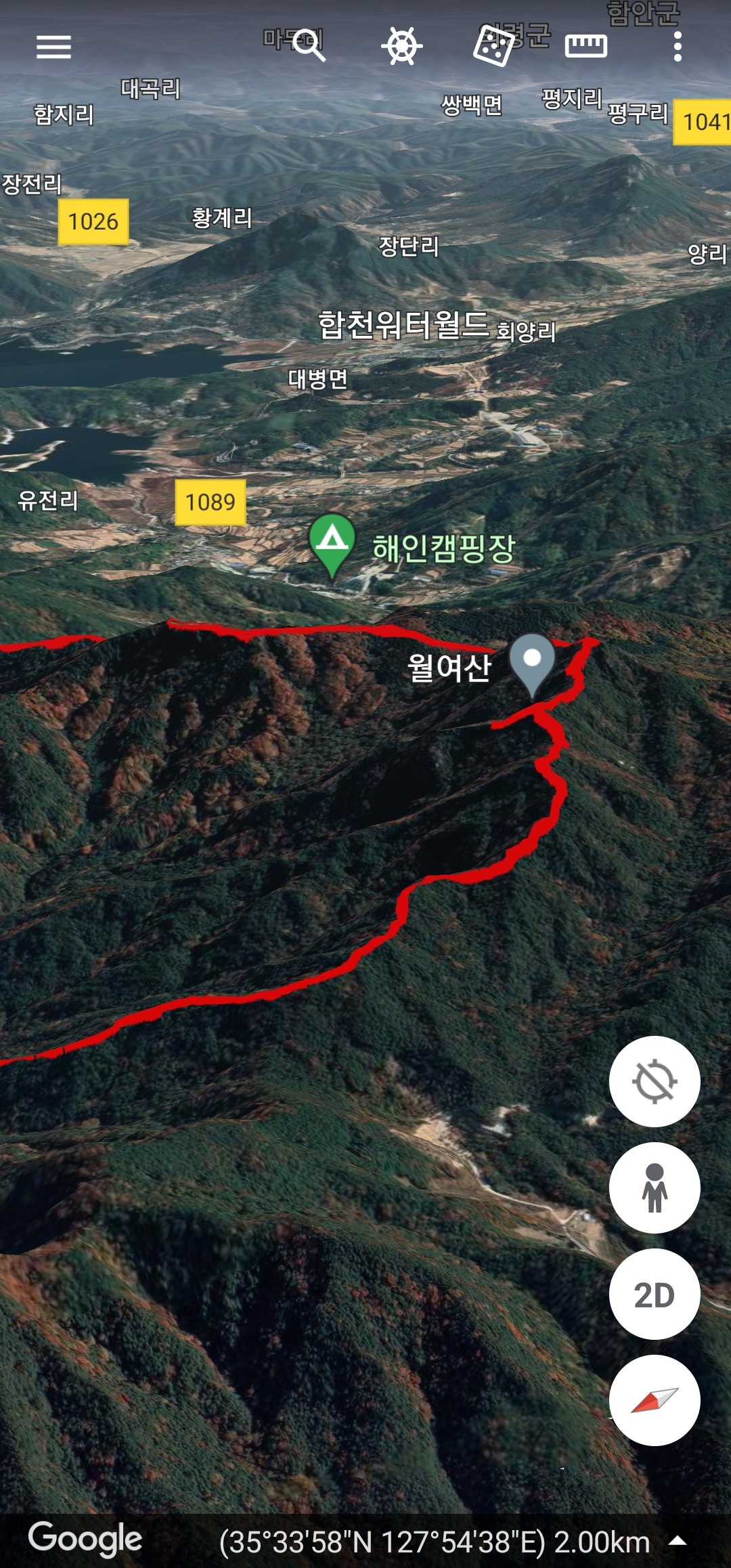
Task: Open the hamburger navigation menu
Action: pos(53,47)
